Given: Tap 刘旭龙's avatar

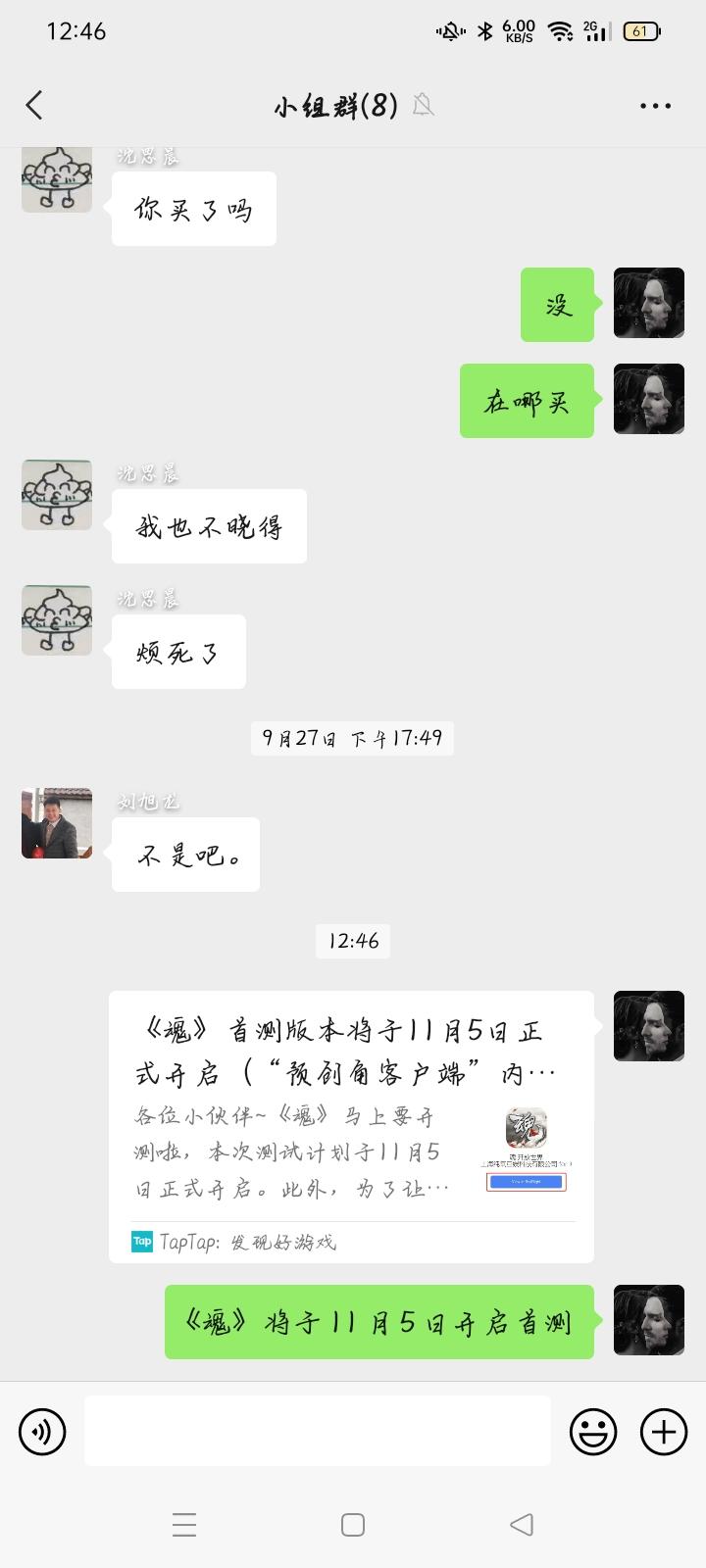Looking at the screenshot, I should pyautogui.click(x=56, y=823).
